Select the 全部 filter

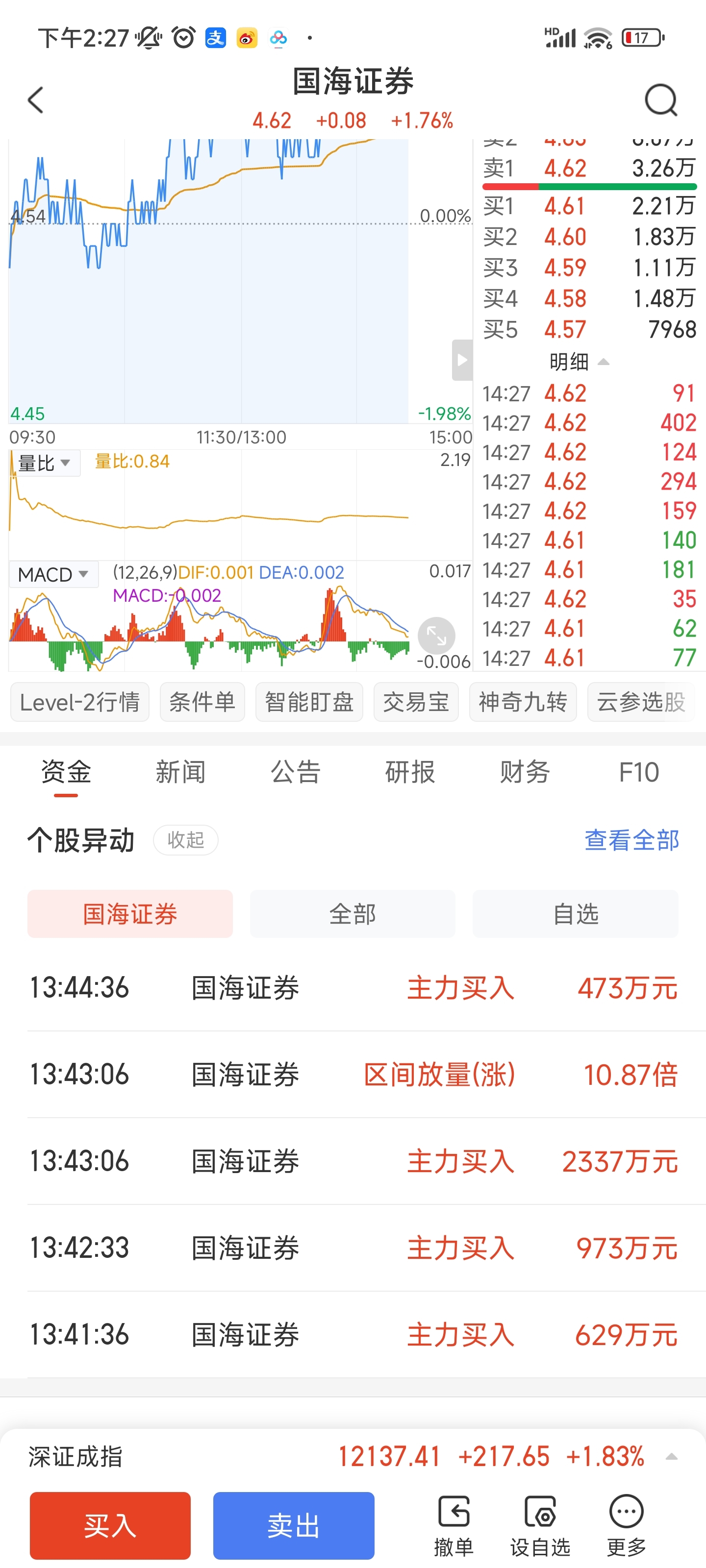tap(353, 914)
